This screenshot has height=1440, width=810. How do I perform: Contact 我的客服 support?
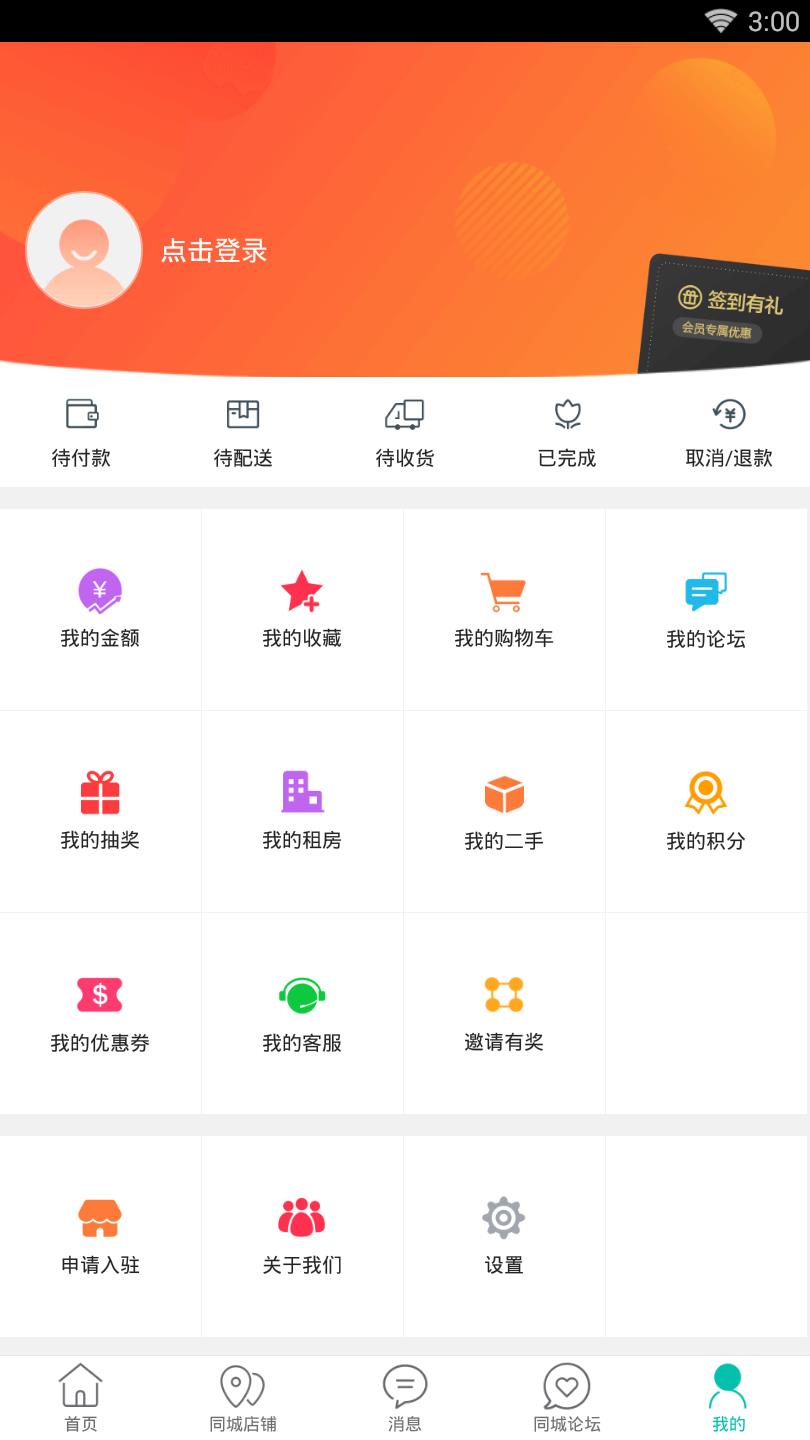pos(302,1013)
